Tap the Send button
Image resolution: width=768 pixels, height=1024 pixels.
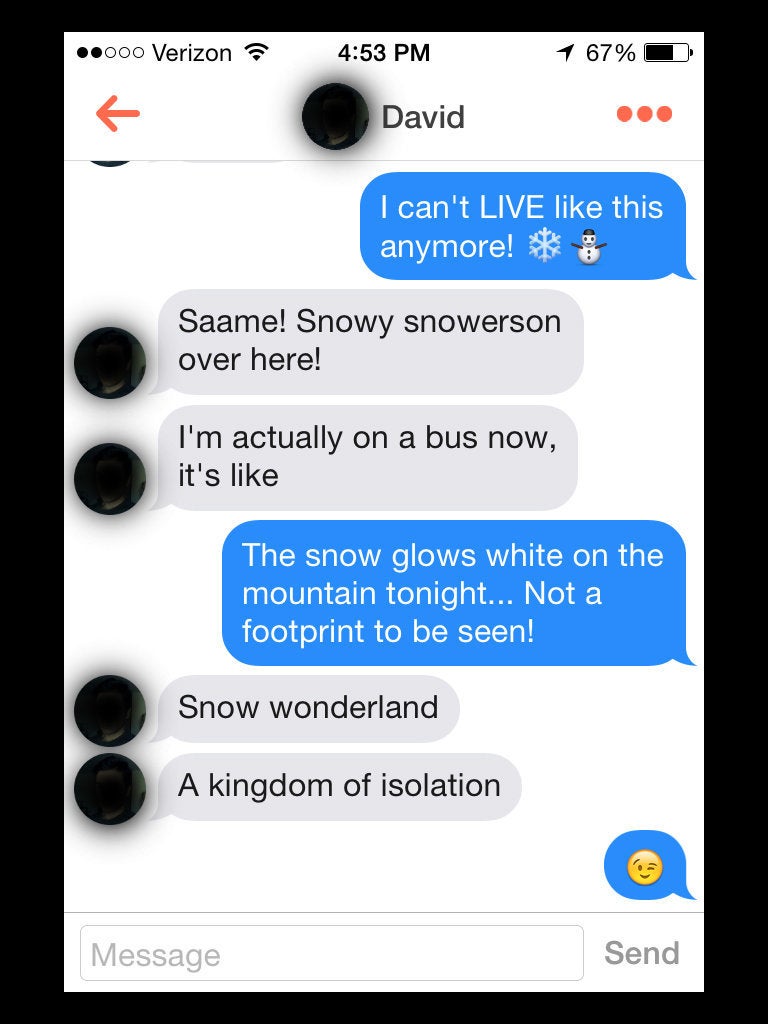641,953
